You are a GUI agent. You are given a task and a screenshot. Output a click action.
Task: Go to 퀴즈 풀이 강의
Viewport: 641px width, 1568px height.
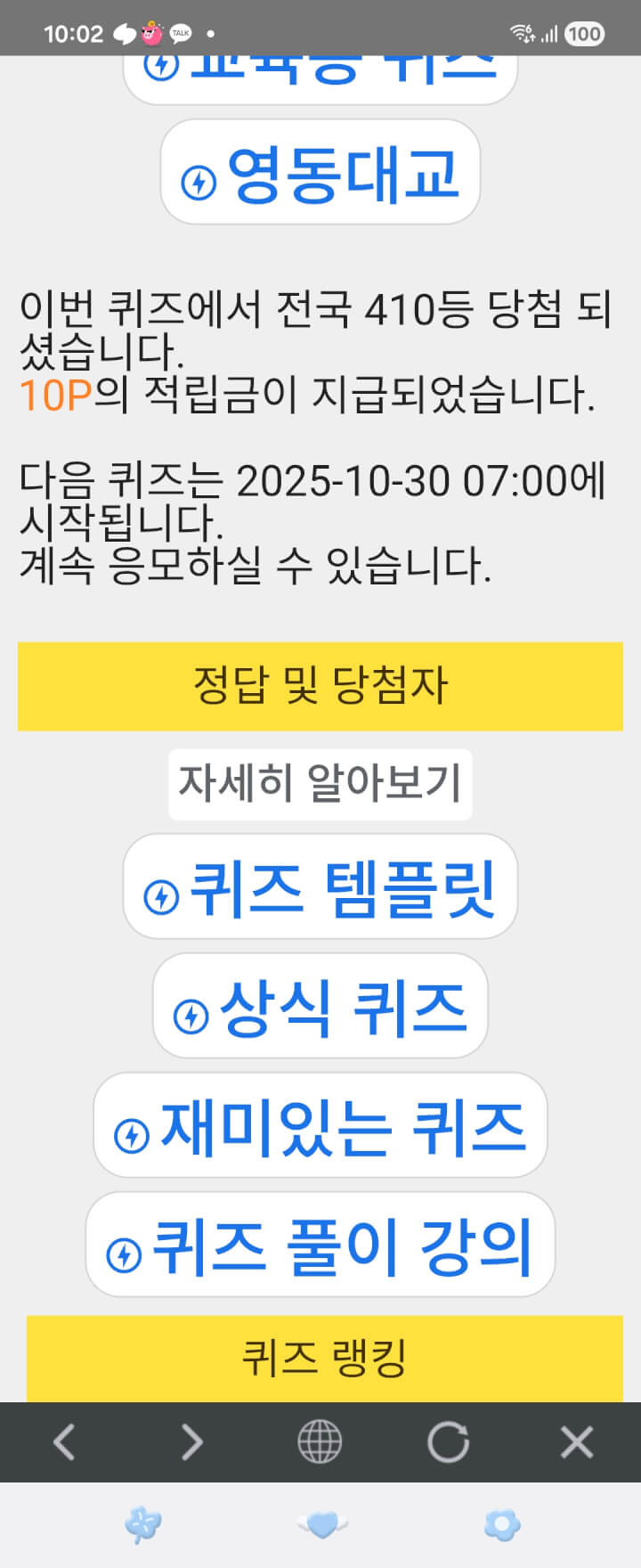(320, 1245)
